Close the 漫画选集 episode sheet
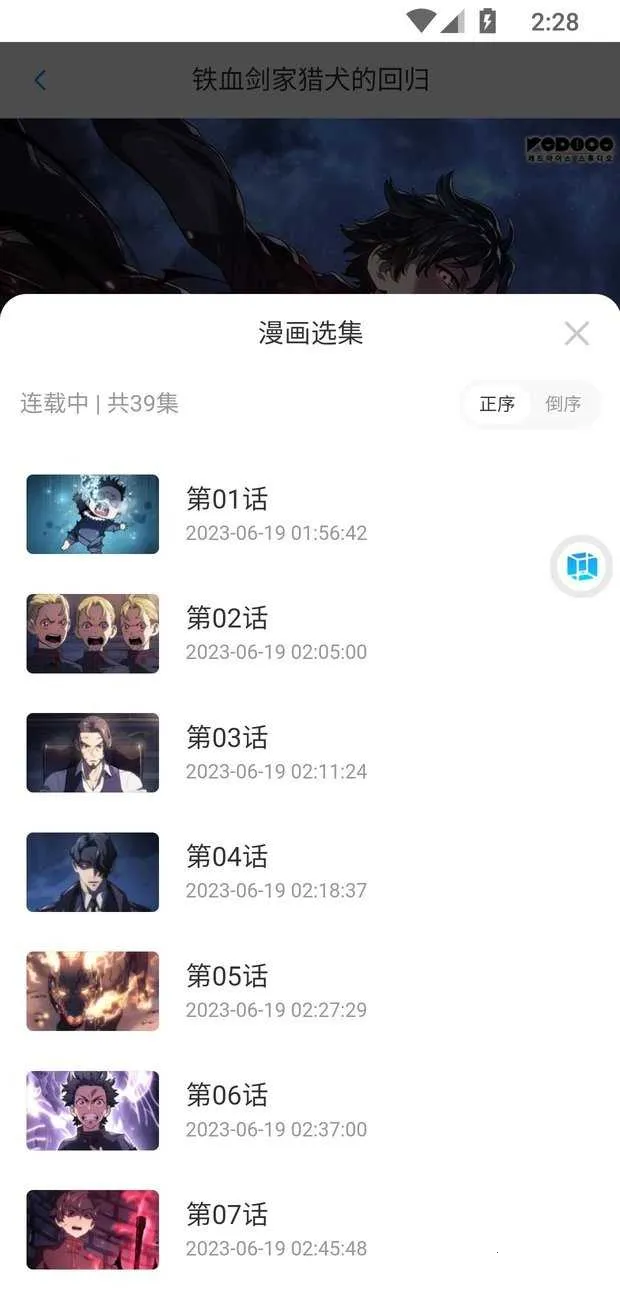 coord(576,333)
